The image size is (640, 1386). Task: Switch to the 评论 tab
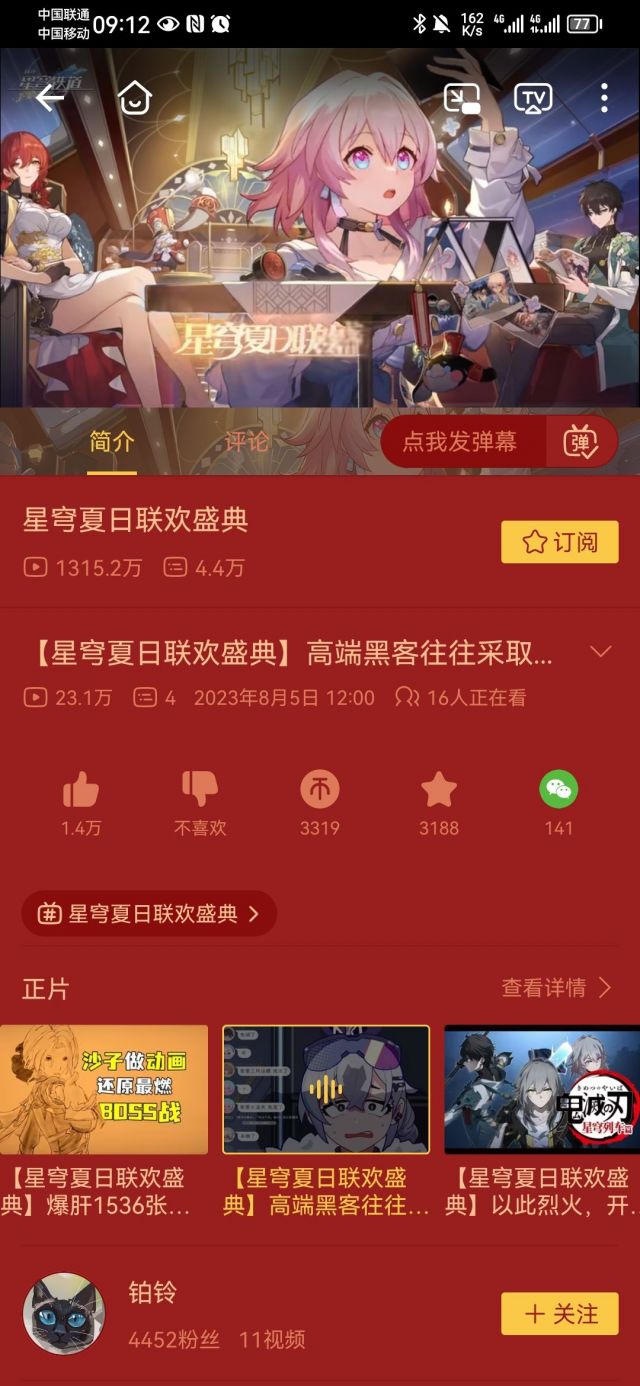coord(246,441)
